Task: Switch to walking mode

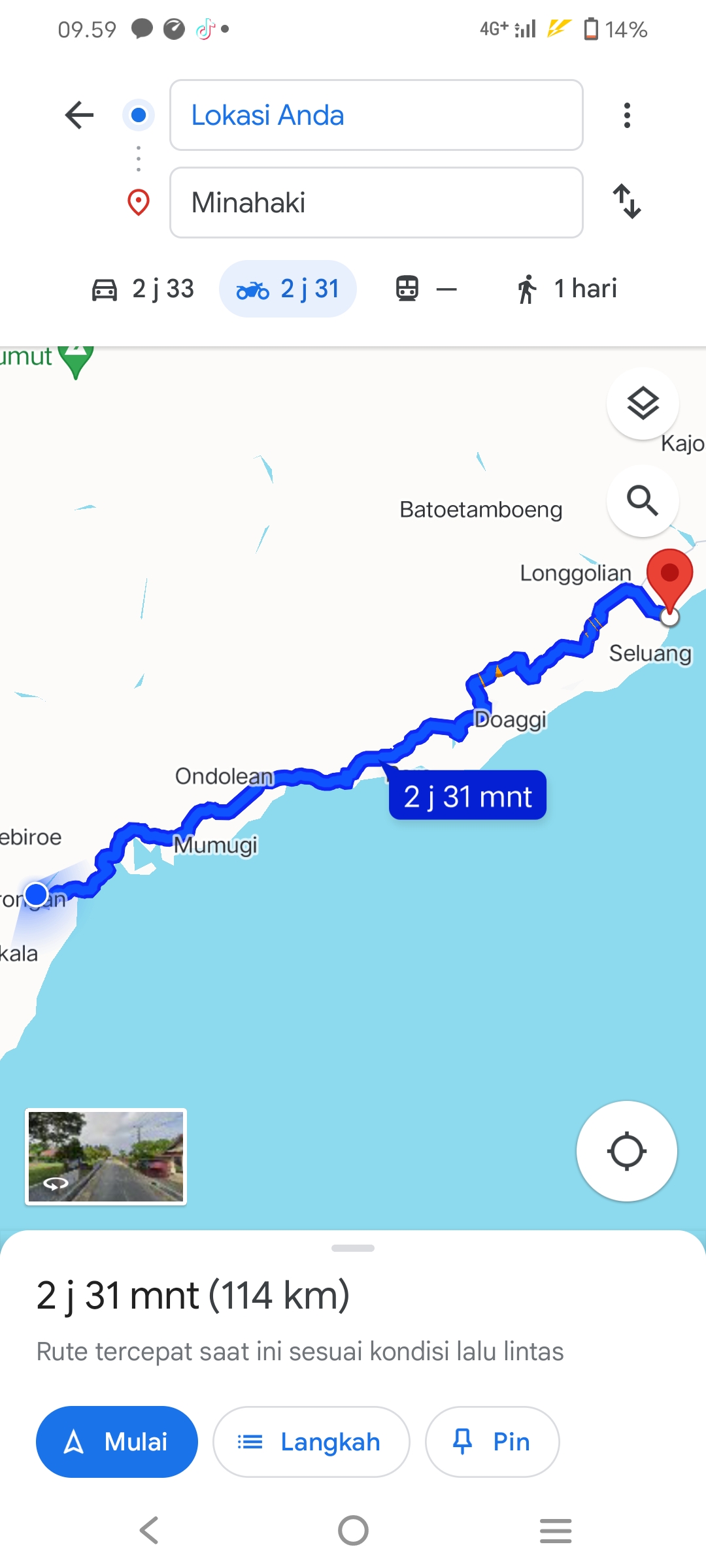Action: click(x=566, y=289)
